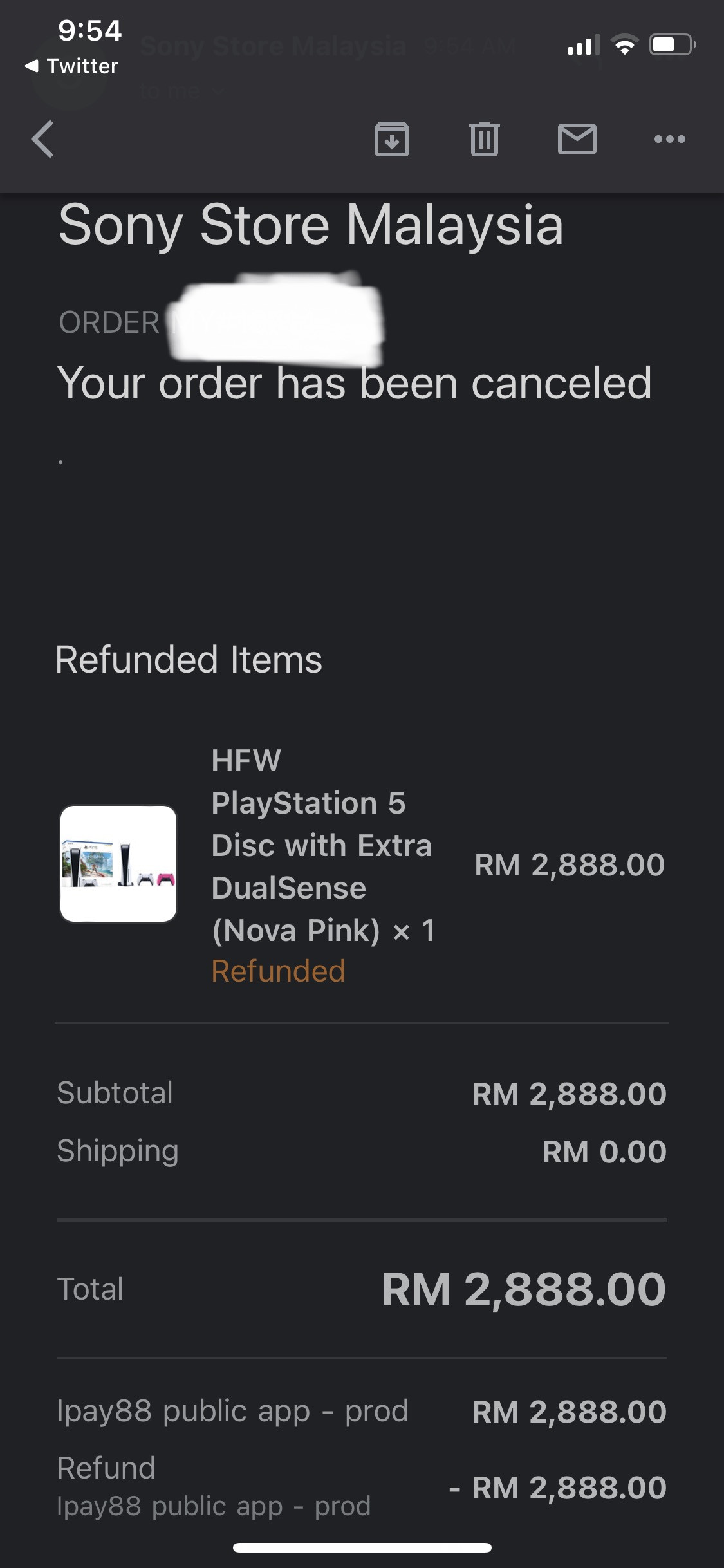The image size is (724, 1568).
Task: Archive this email
Action: pyautogui.click(x=391, y=139)
